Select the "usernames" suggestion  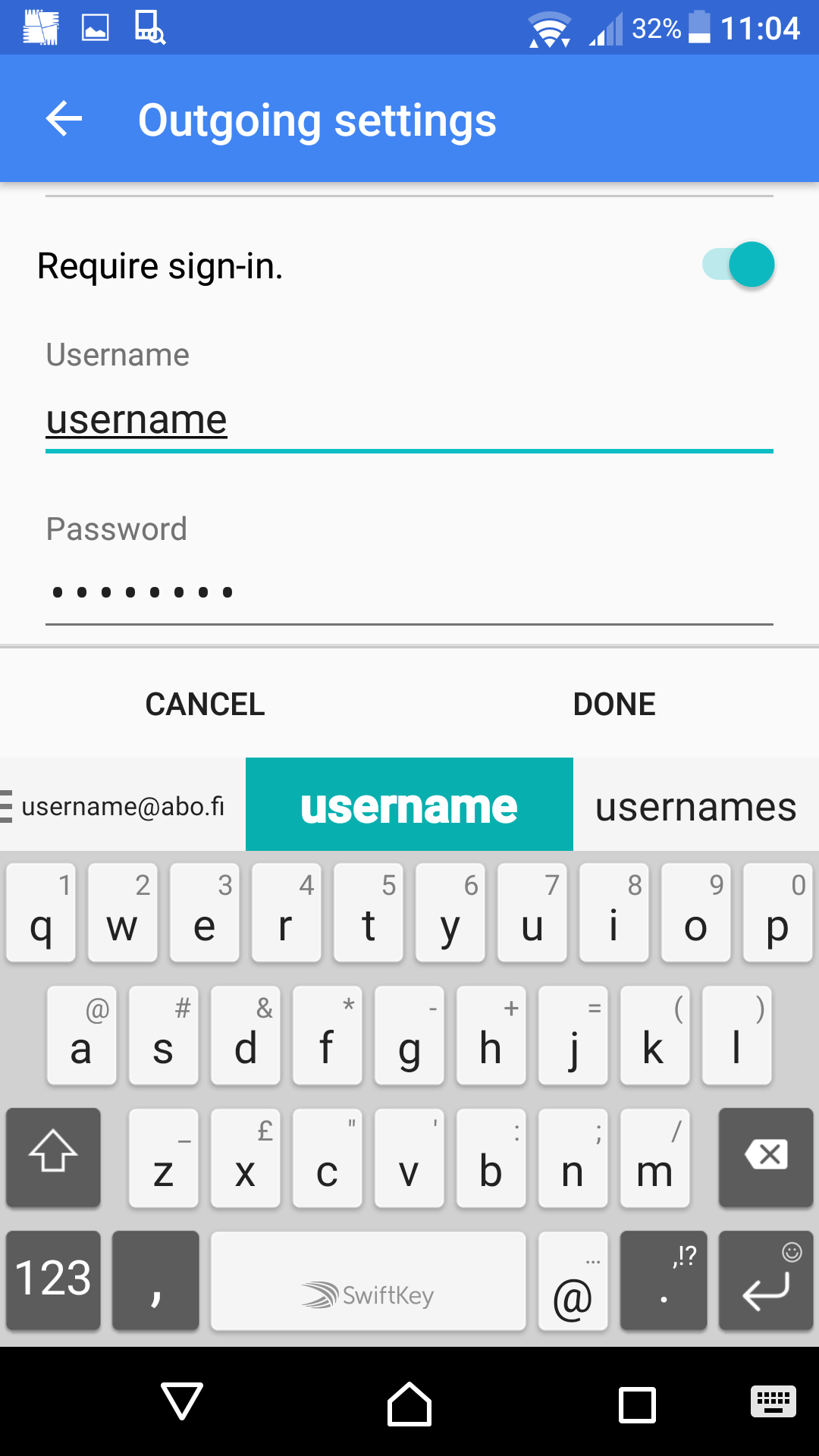pos(696,806)
